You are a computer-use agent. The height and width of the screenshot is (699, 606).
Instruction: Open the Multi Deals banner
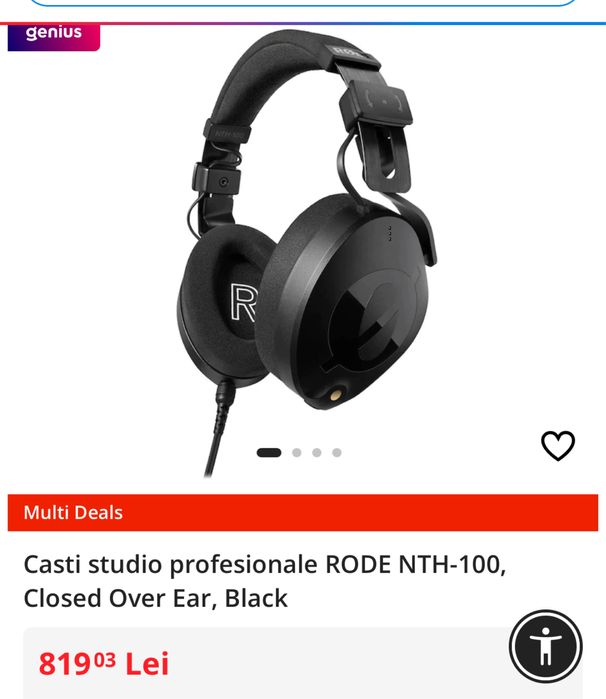coord(303,513)
